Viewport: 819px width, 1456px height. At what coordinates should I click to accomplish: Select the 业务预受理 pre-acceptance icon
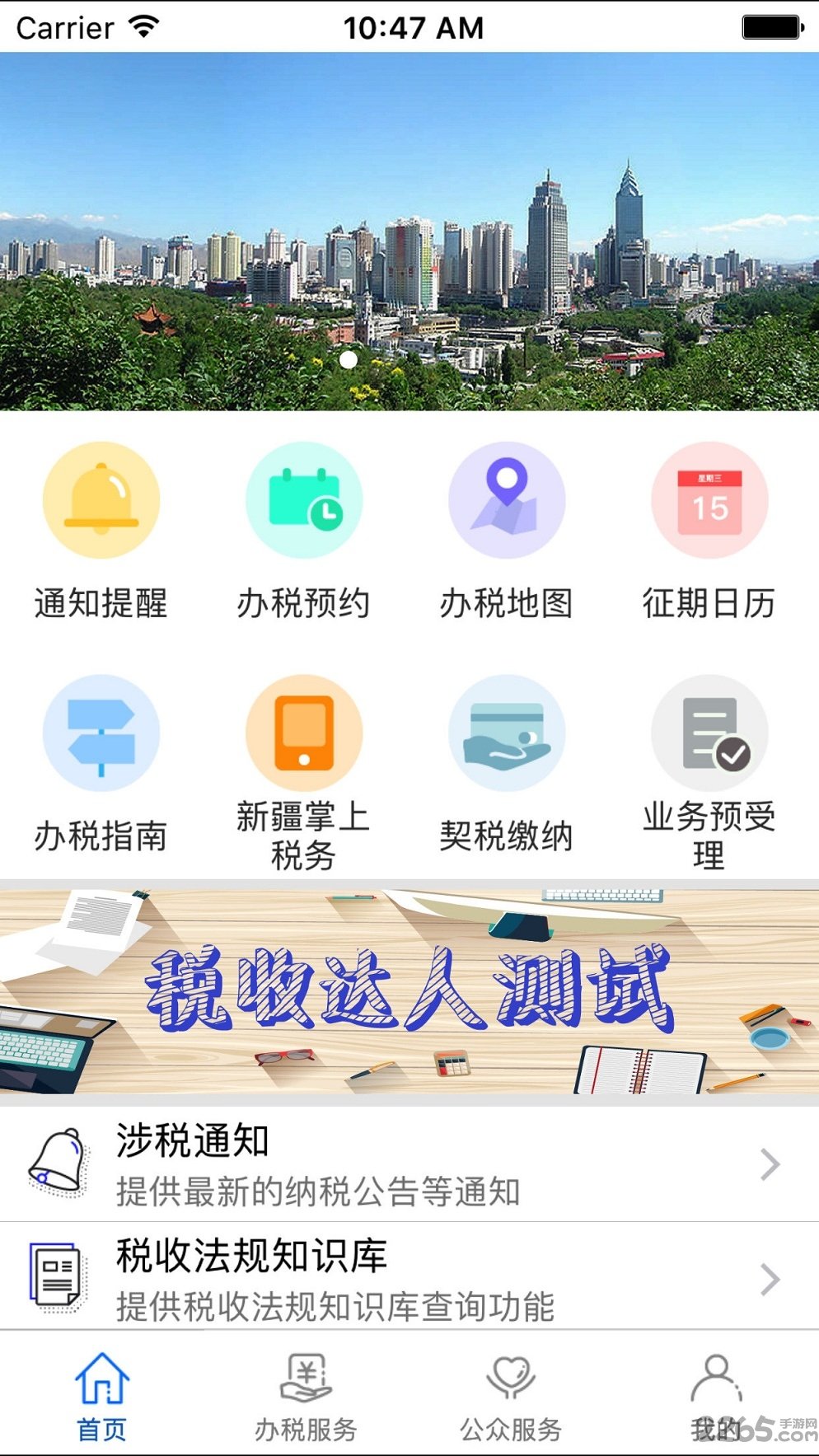[709, 733]
